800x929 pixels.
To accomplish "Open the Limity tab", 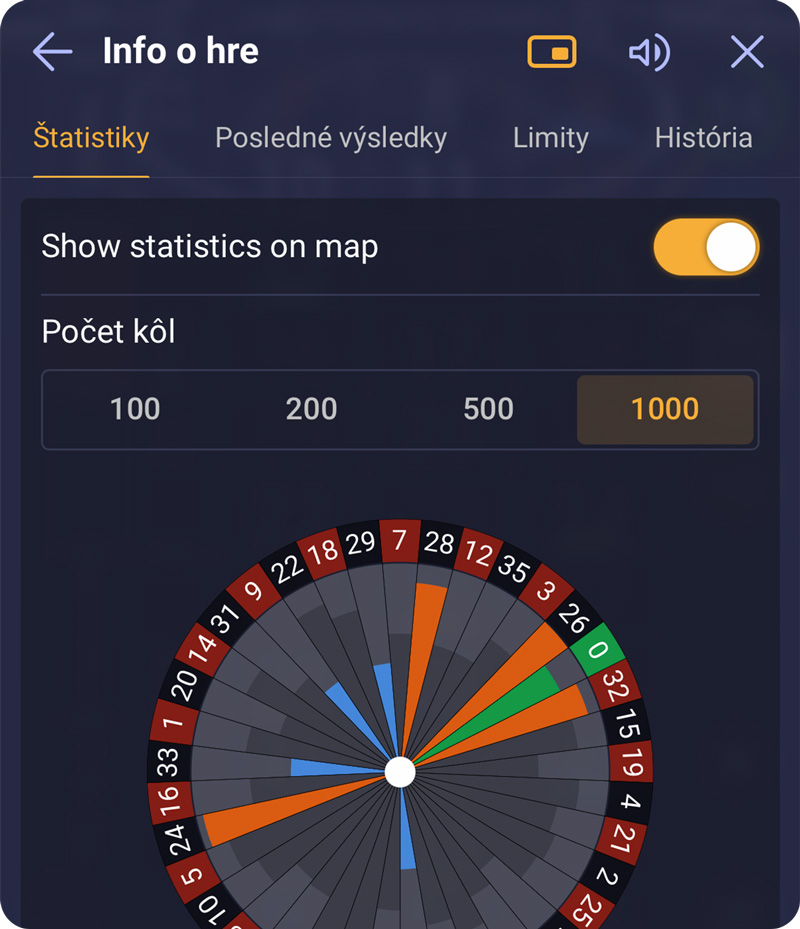I will pyautogui.click(x=550, y=138).
